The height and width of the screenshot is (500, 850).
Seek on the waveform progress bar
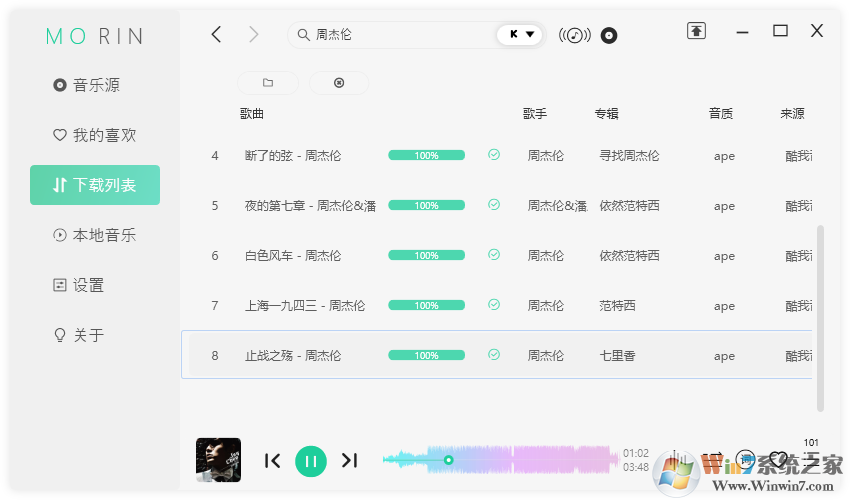click(x=500, y=460)
